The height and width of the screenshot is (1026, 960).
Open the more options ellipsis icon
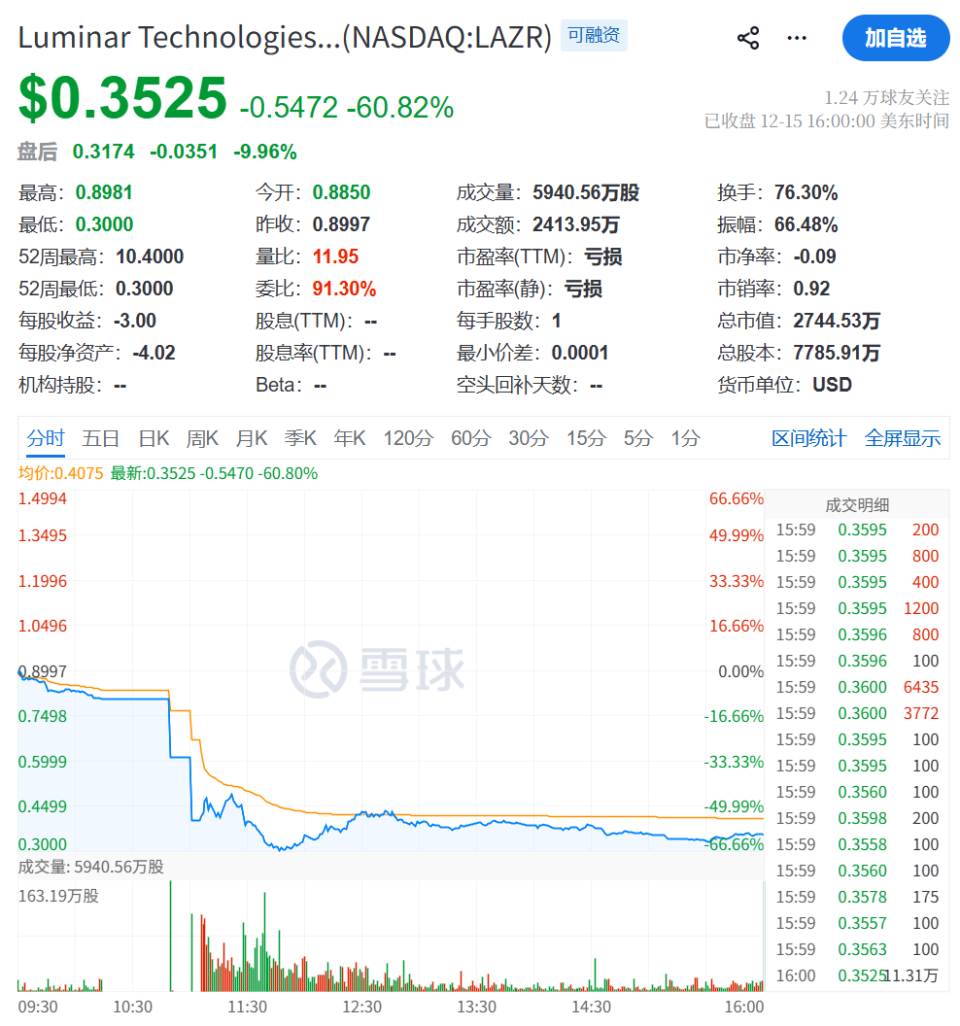796,36
